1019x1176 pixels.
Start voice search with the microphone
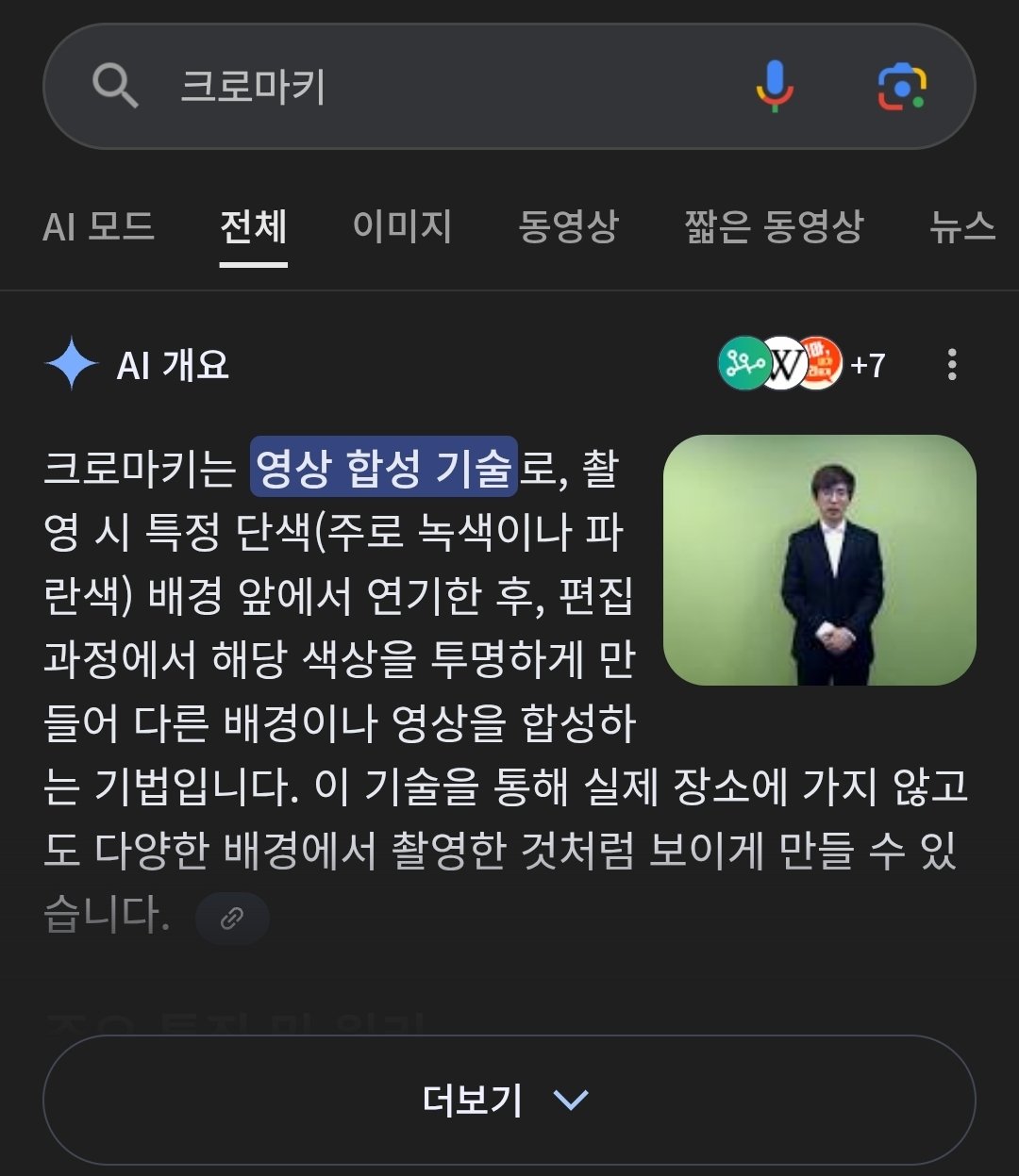coord(775,87)
